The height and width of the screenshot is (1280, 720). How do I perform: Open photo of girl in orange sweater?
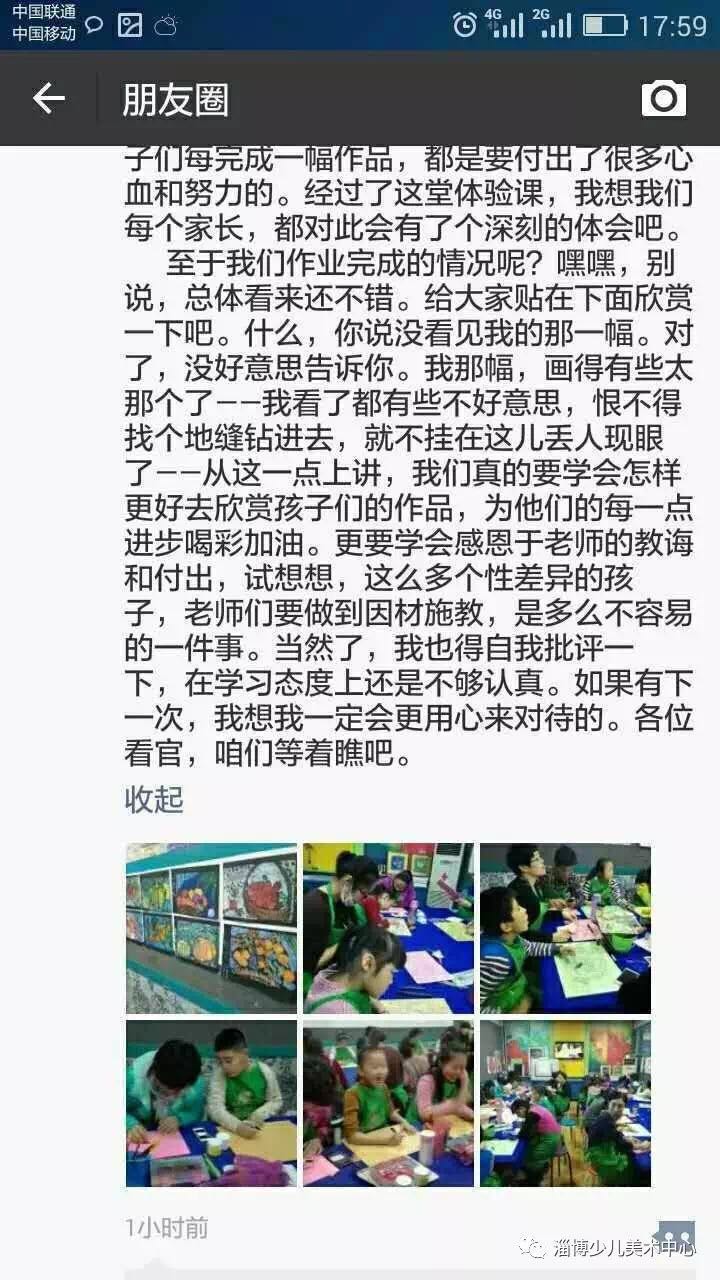388,1103
